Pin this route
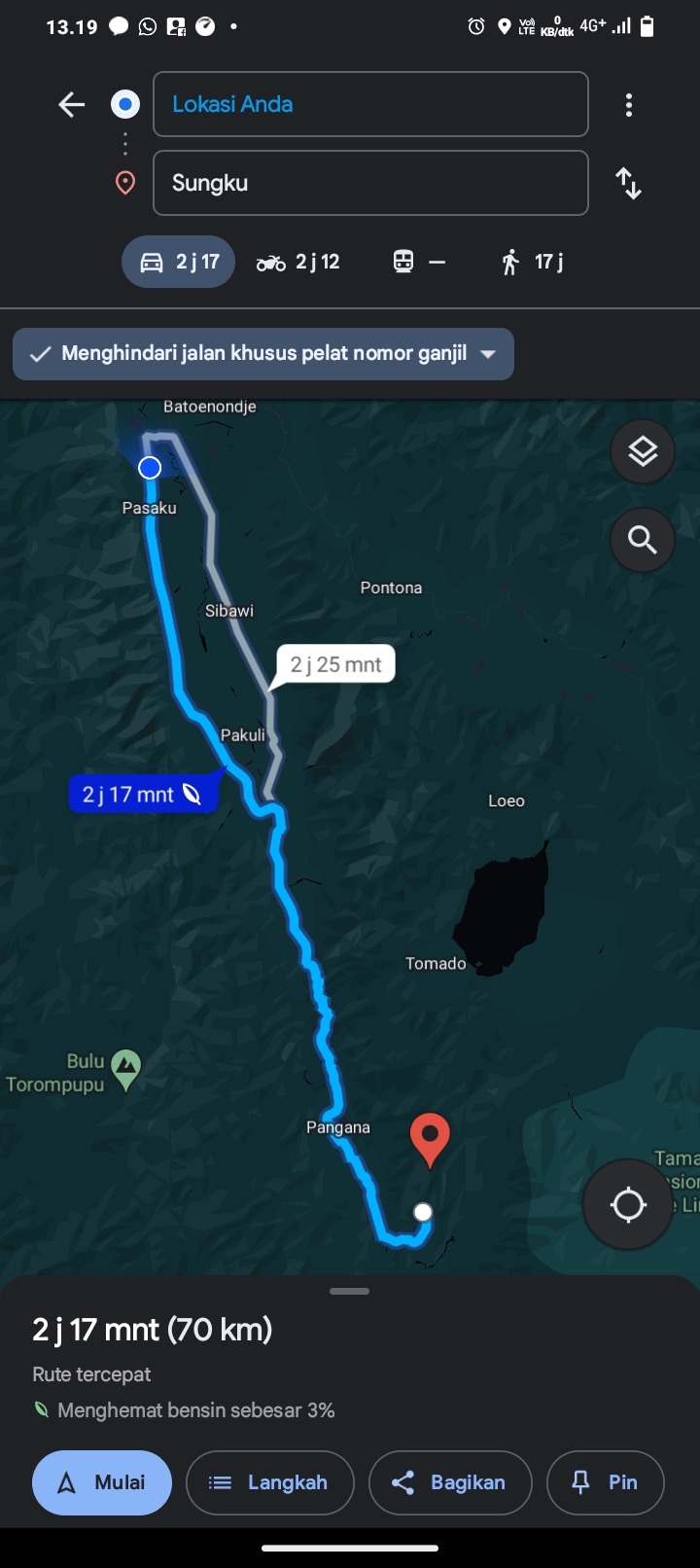Image resolution: width=700 pixels, height=1568 pixels. (606, 1482)
